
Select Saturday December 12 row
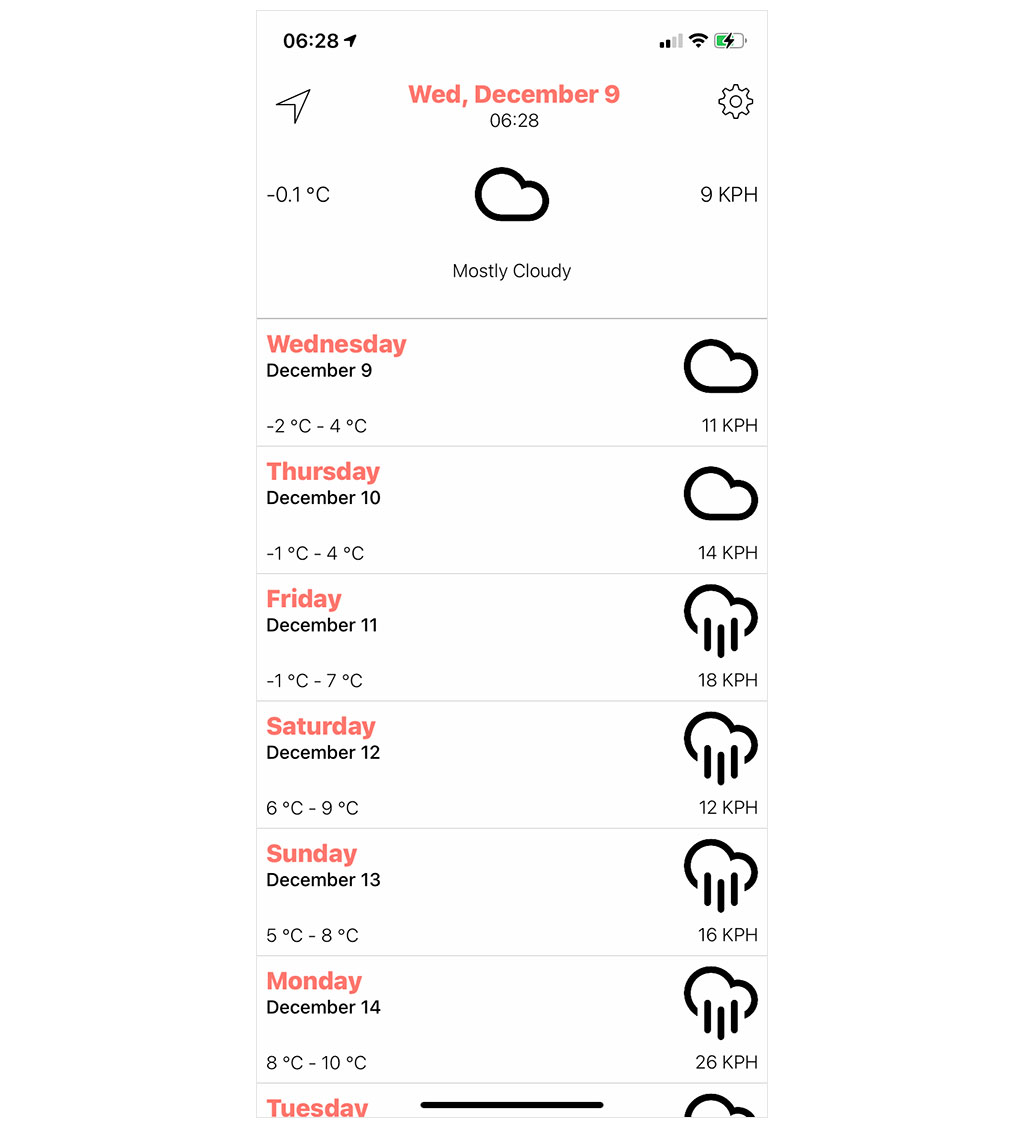pyautogui.click(x=511, y=765)
